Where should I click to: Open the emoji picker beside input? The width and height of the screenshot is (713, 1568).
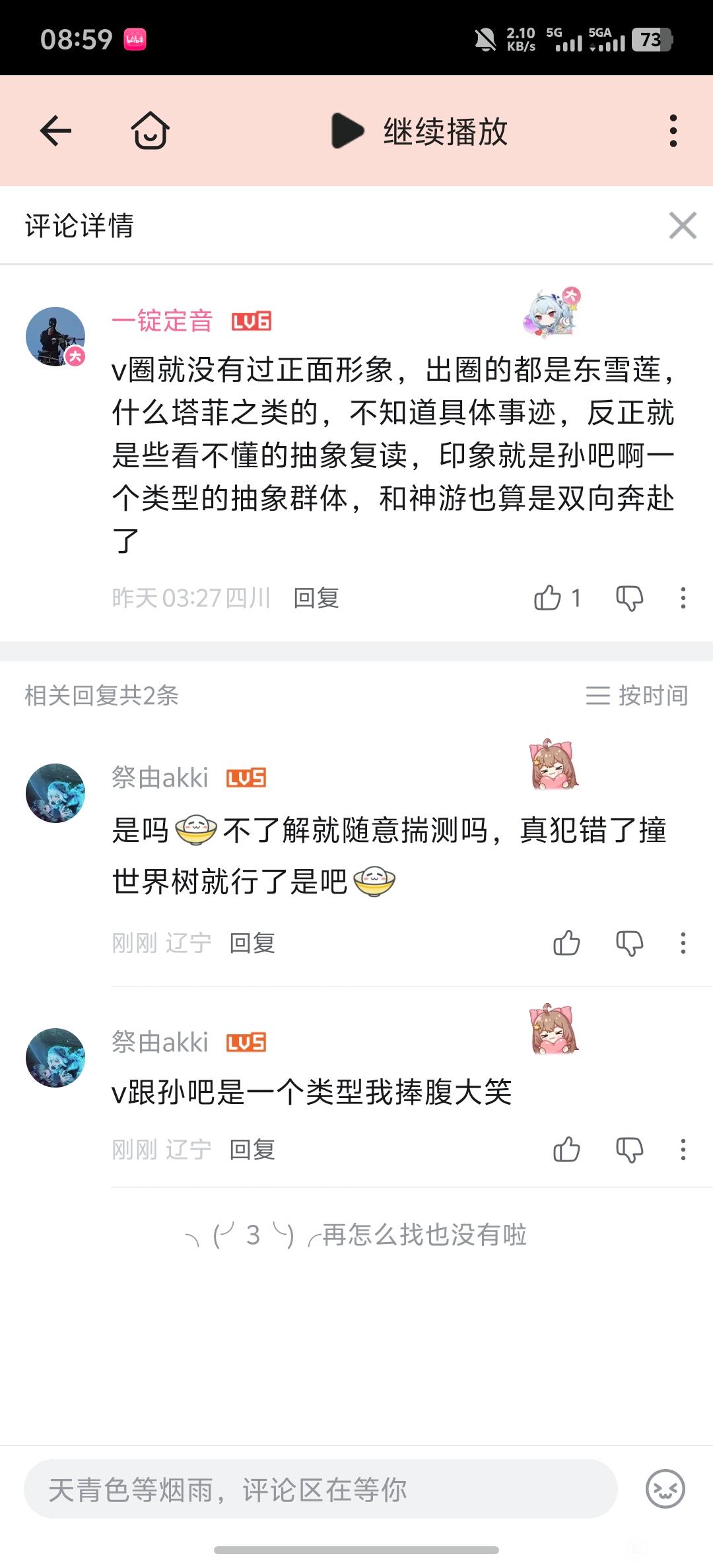665,1489
